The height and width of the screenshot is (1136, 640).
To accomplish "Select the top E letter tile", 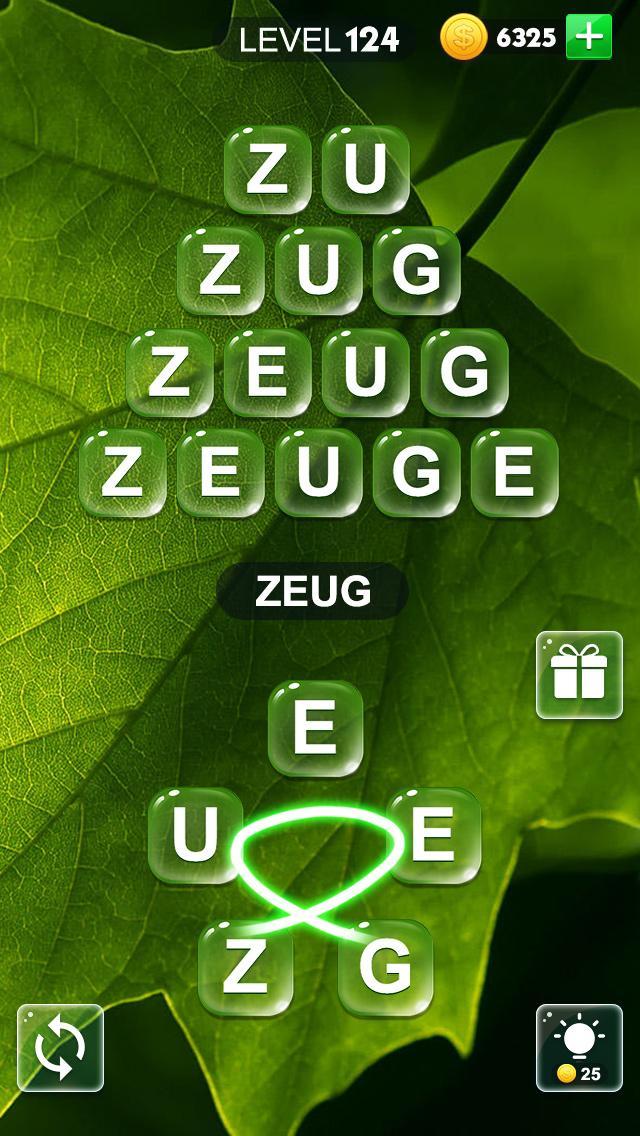I will tap(315, 728).
